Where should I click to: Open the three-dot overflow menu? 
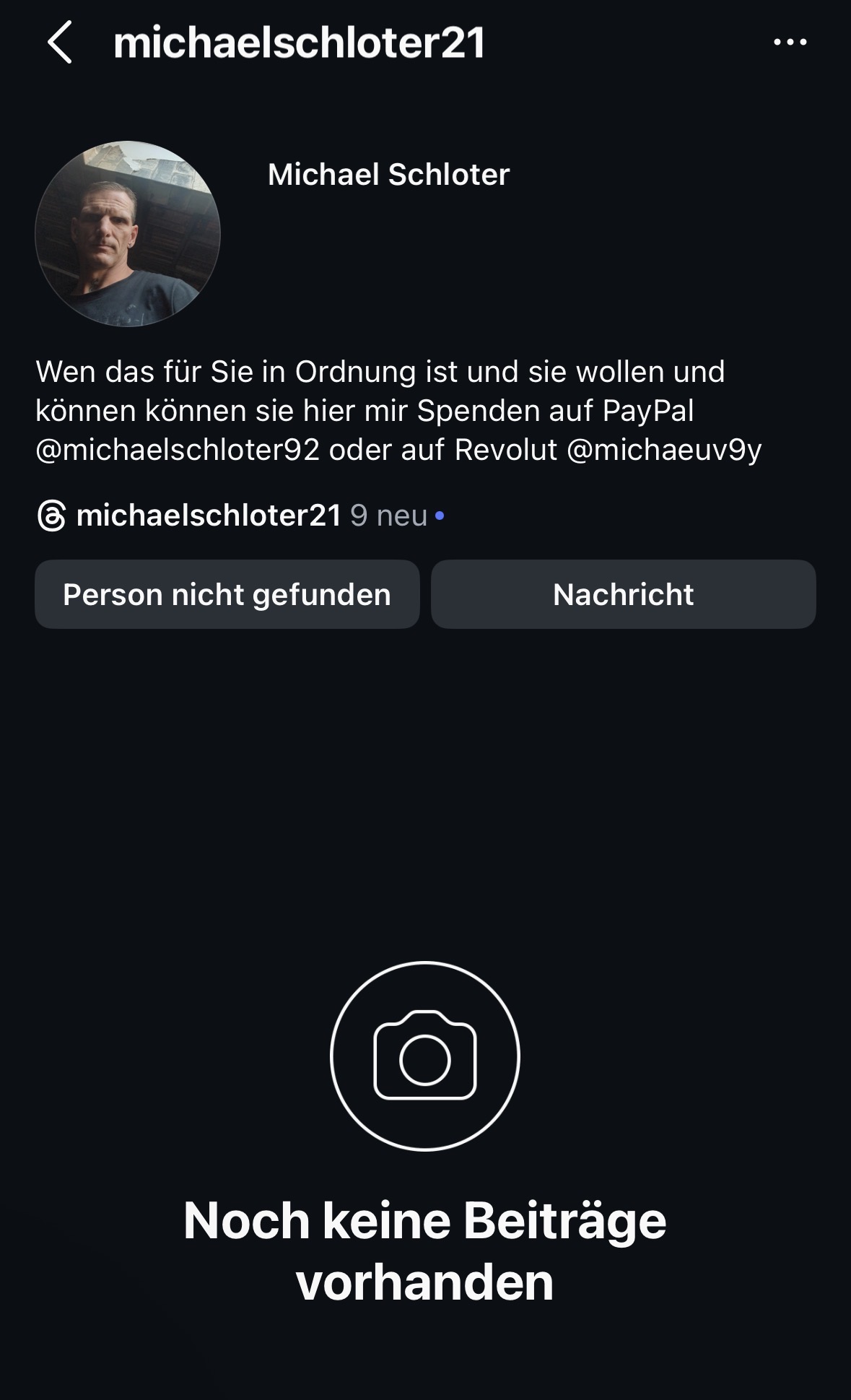tap(790, 42)
